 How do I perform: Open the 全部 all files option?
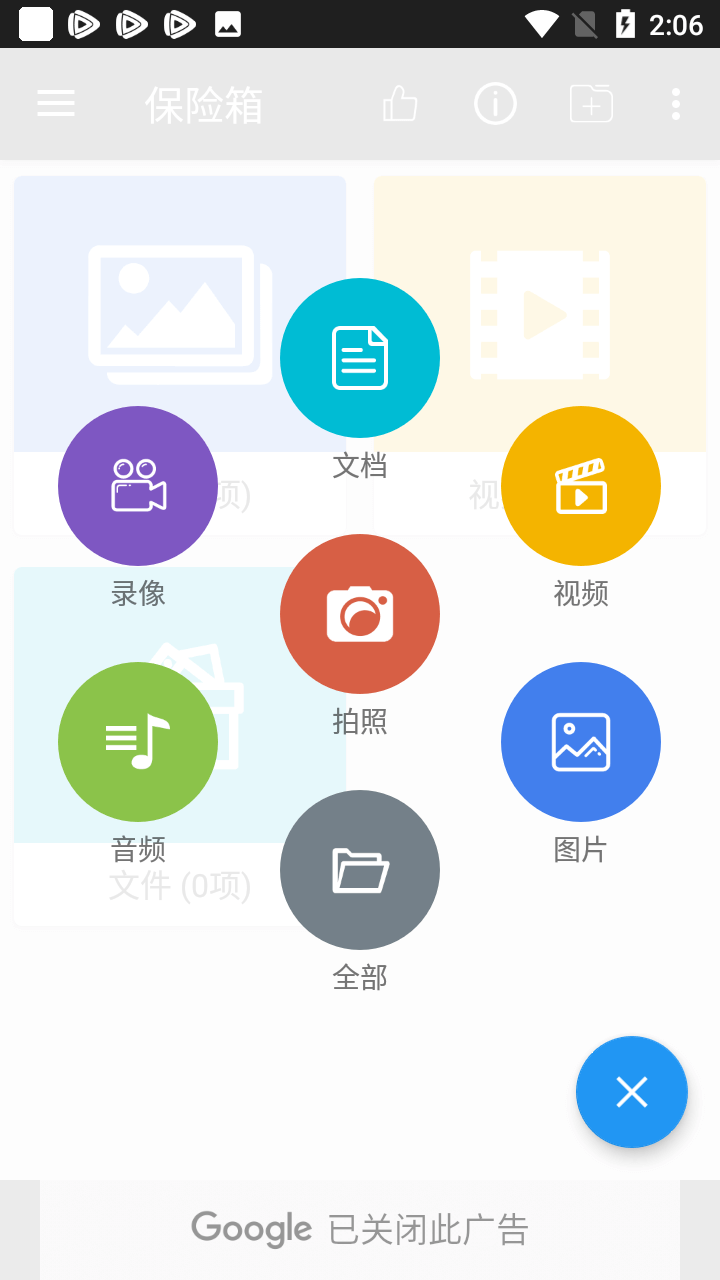point(360,870)
